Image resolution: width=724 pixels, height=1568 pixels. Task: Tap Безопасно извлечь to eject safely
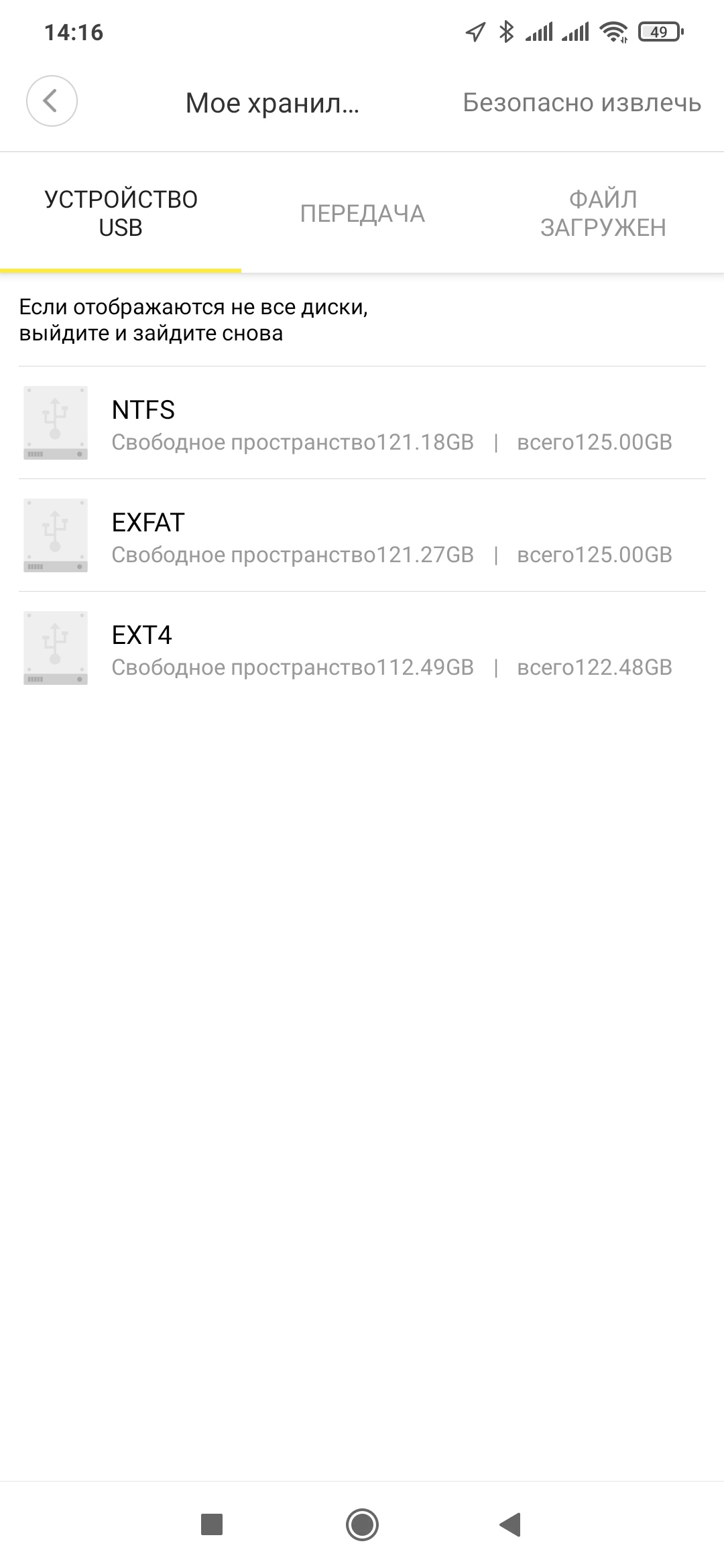tap(581, 103)
